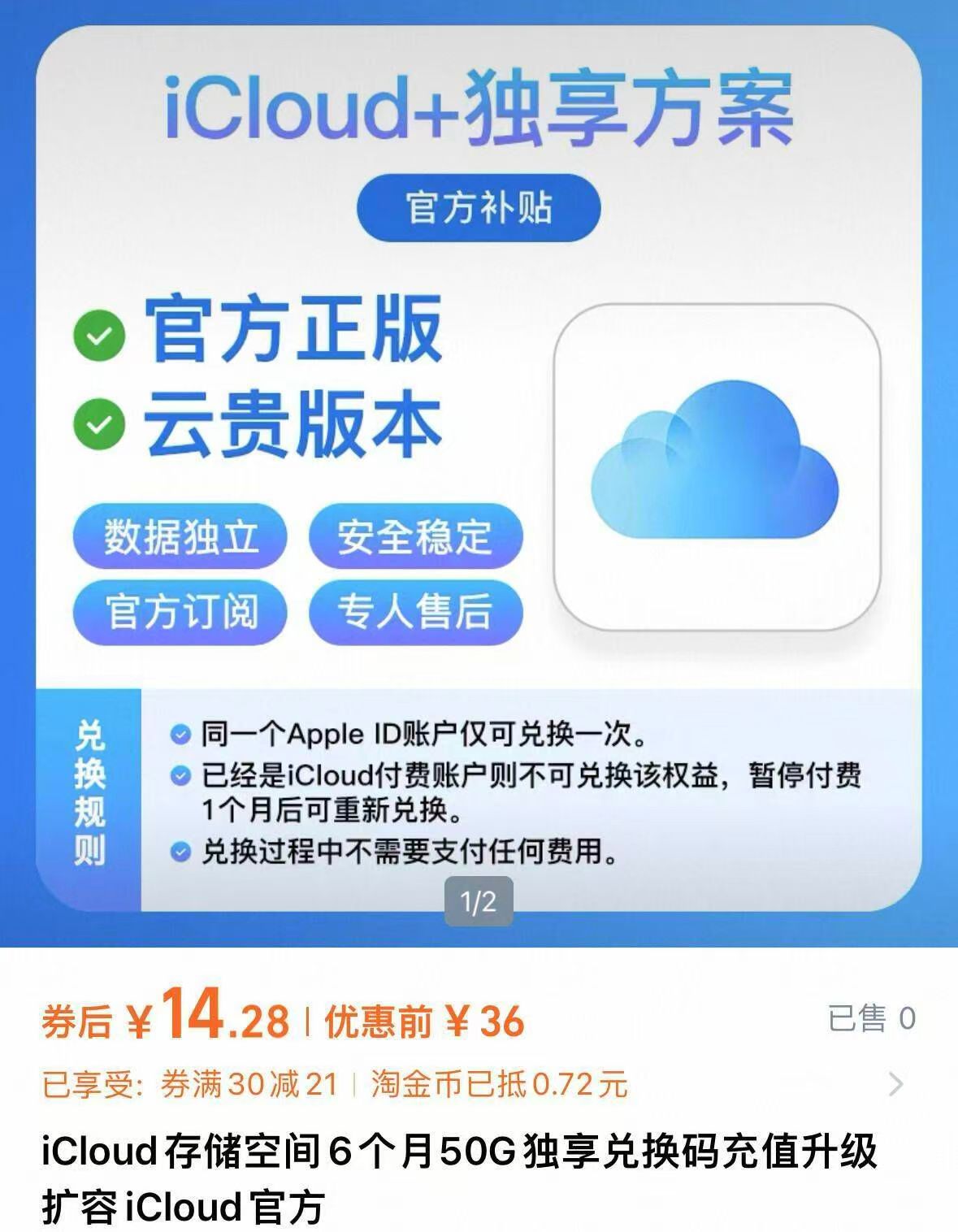Click the iCloud cloud app icon
This screenshot has height=1232, width=958.
point(715,463)
